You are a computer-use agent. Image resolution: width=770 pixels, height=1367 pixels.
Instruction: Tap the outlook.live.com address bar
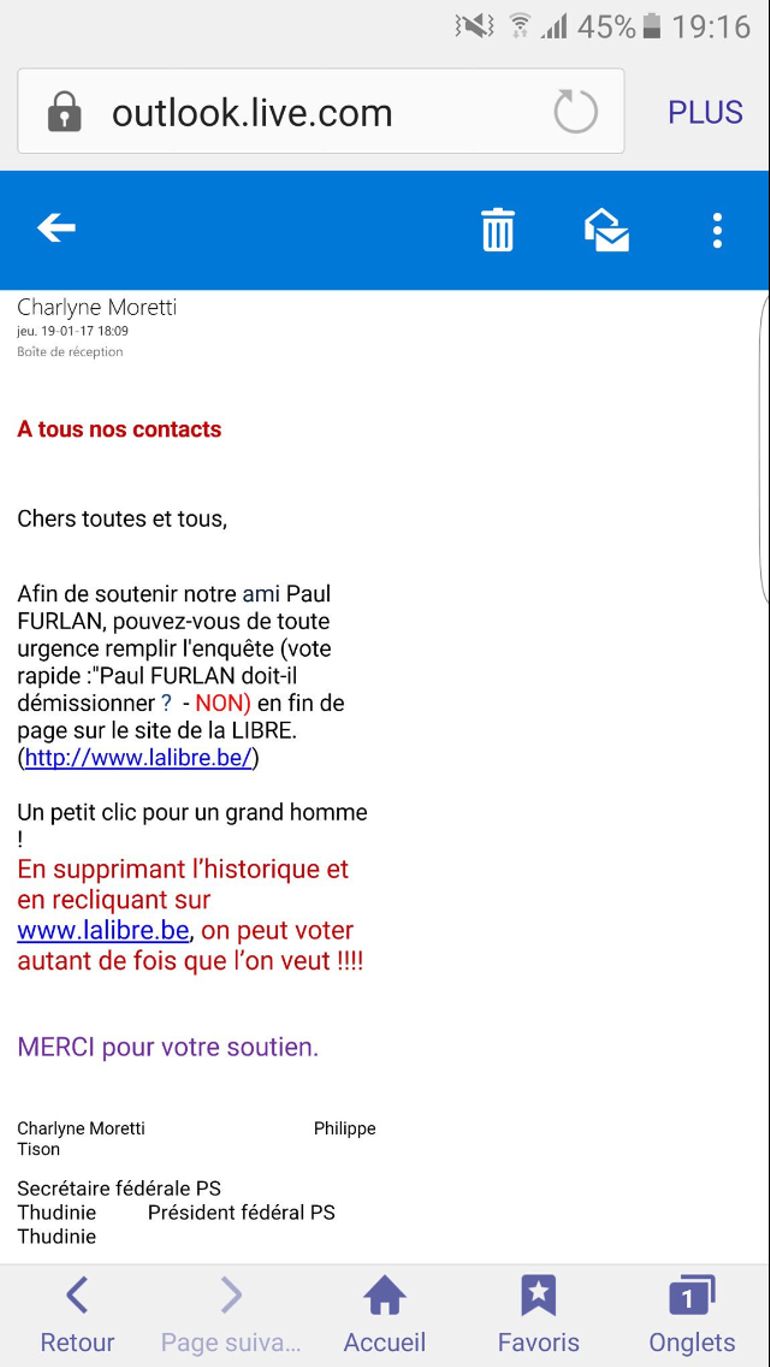click(300, 112)
